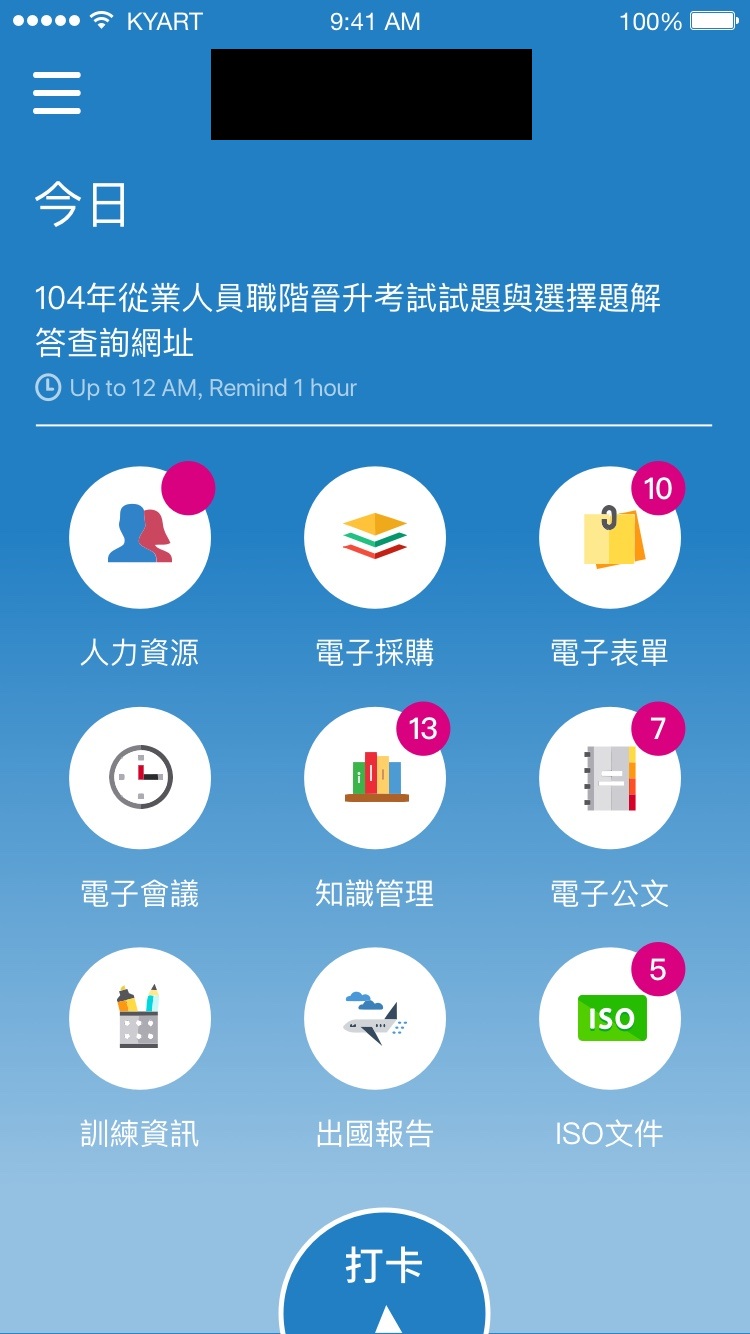The image size is (750, 1334).
Task: Open 電子表單 with 10 notifications
Action: (x=610, y=537)
